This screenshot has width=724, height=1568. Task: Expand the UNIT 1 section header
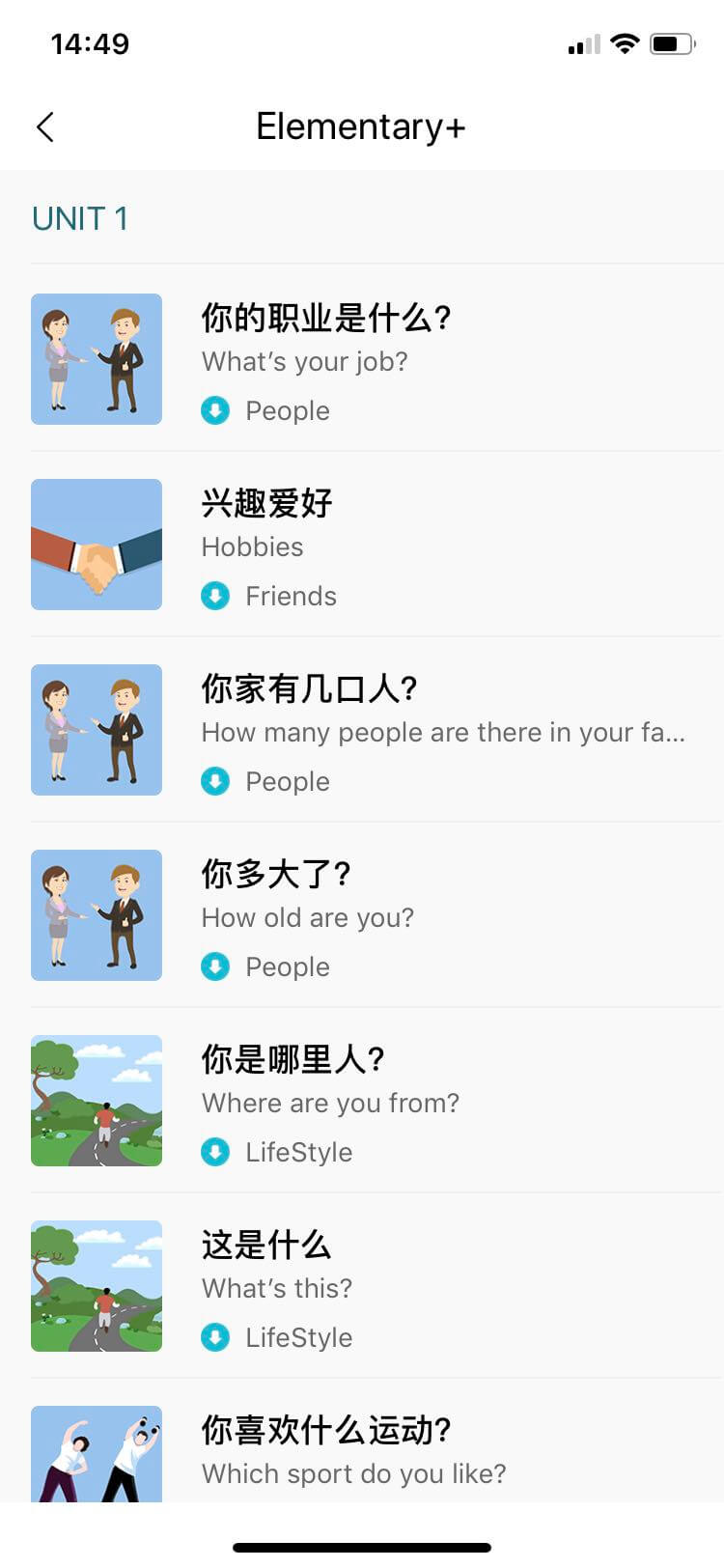tap(80, 219)
